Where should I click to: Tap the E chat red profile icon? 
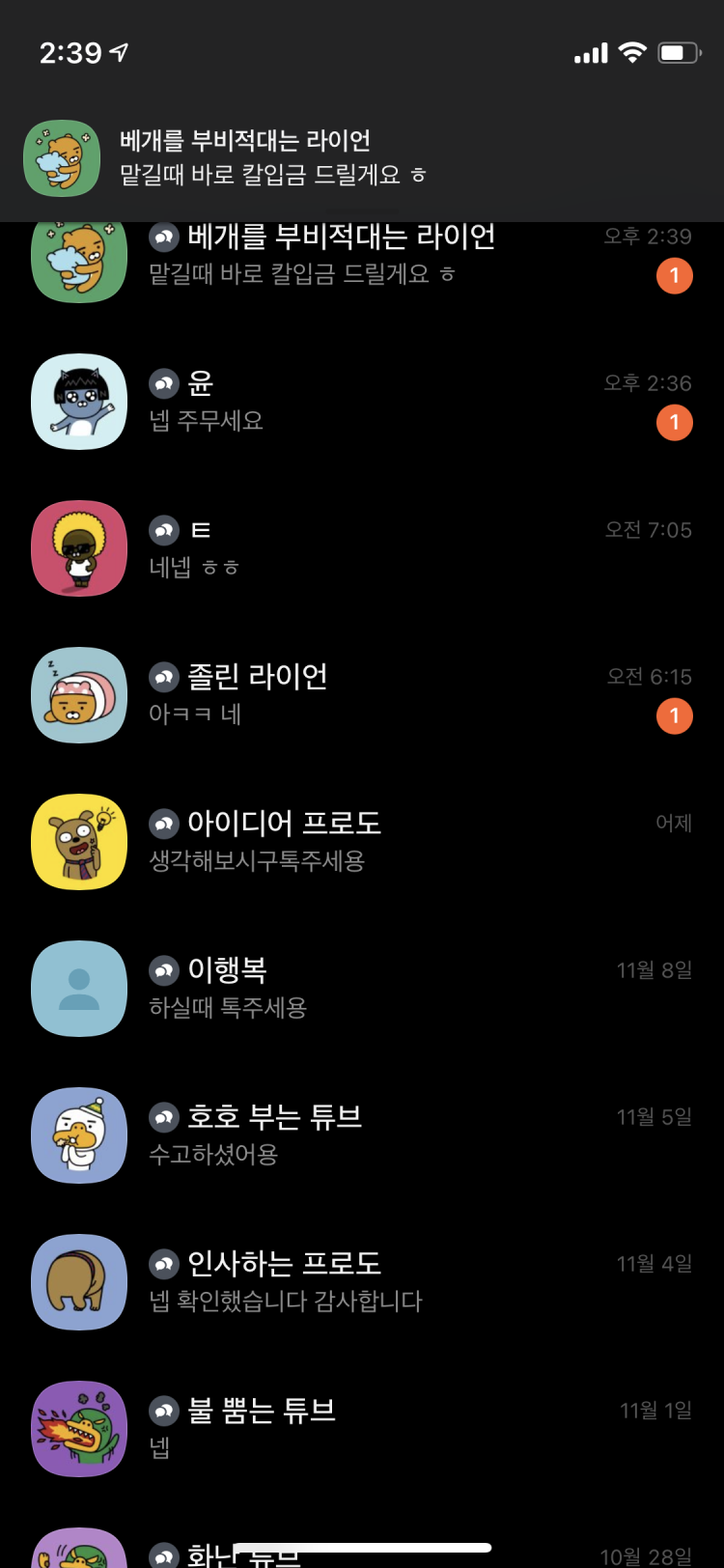(79, 548)
